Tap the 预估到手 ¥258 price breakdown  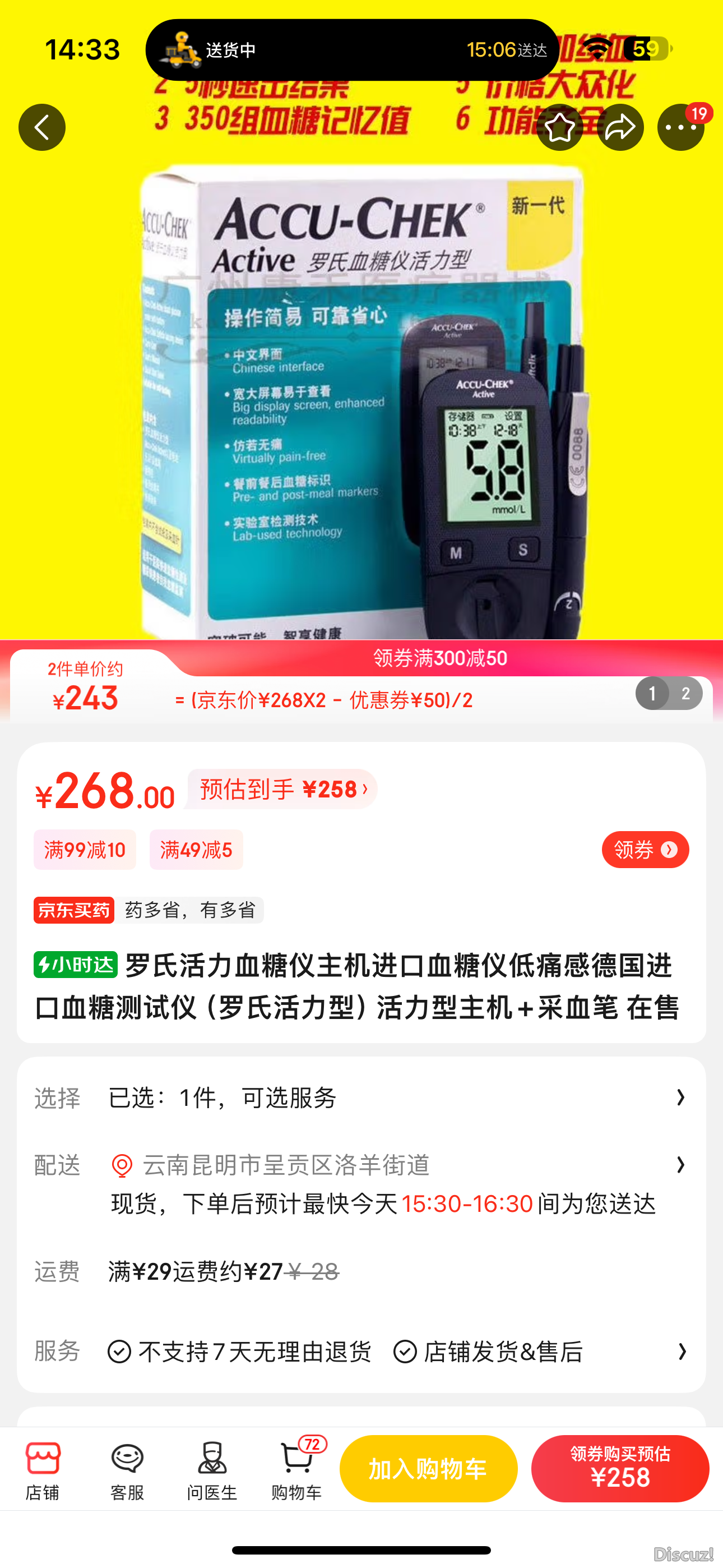(283, 789)
